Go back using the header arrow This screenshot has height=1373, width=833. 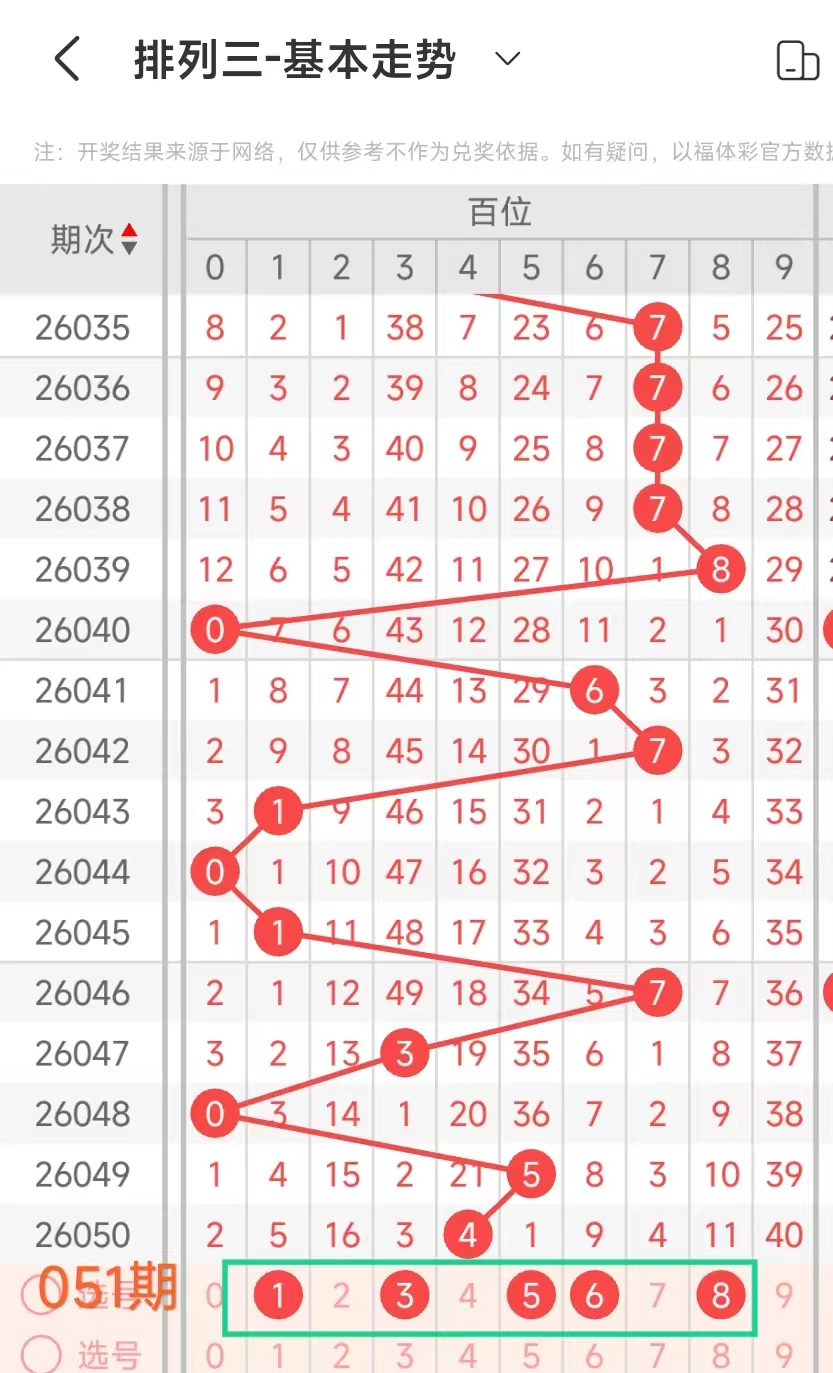coord(67,60)
